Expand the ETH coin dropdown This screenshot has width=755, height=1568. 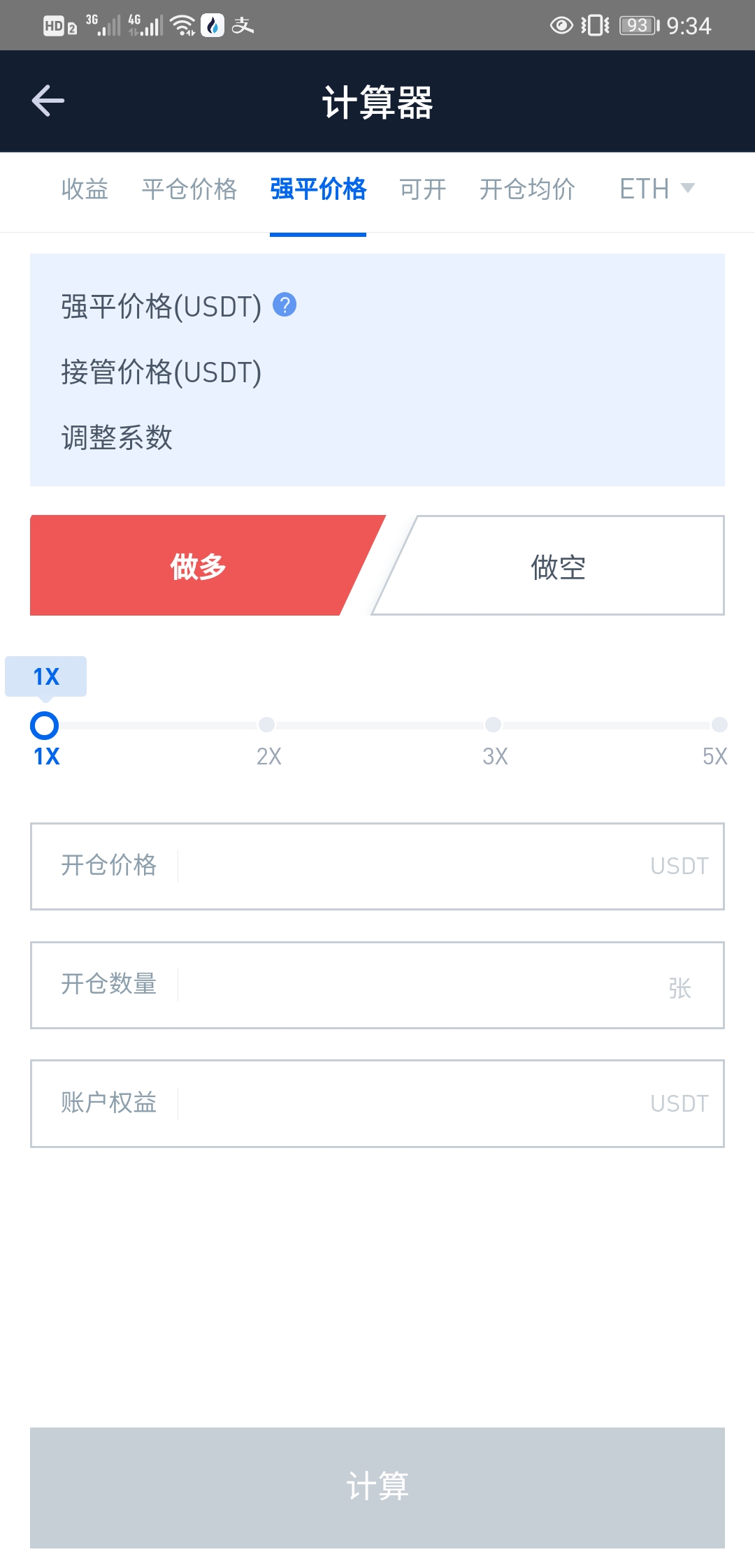656,189
